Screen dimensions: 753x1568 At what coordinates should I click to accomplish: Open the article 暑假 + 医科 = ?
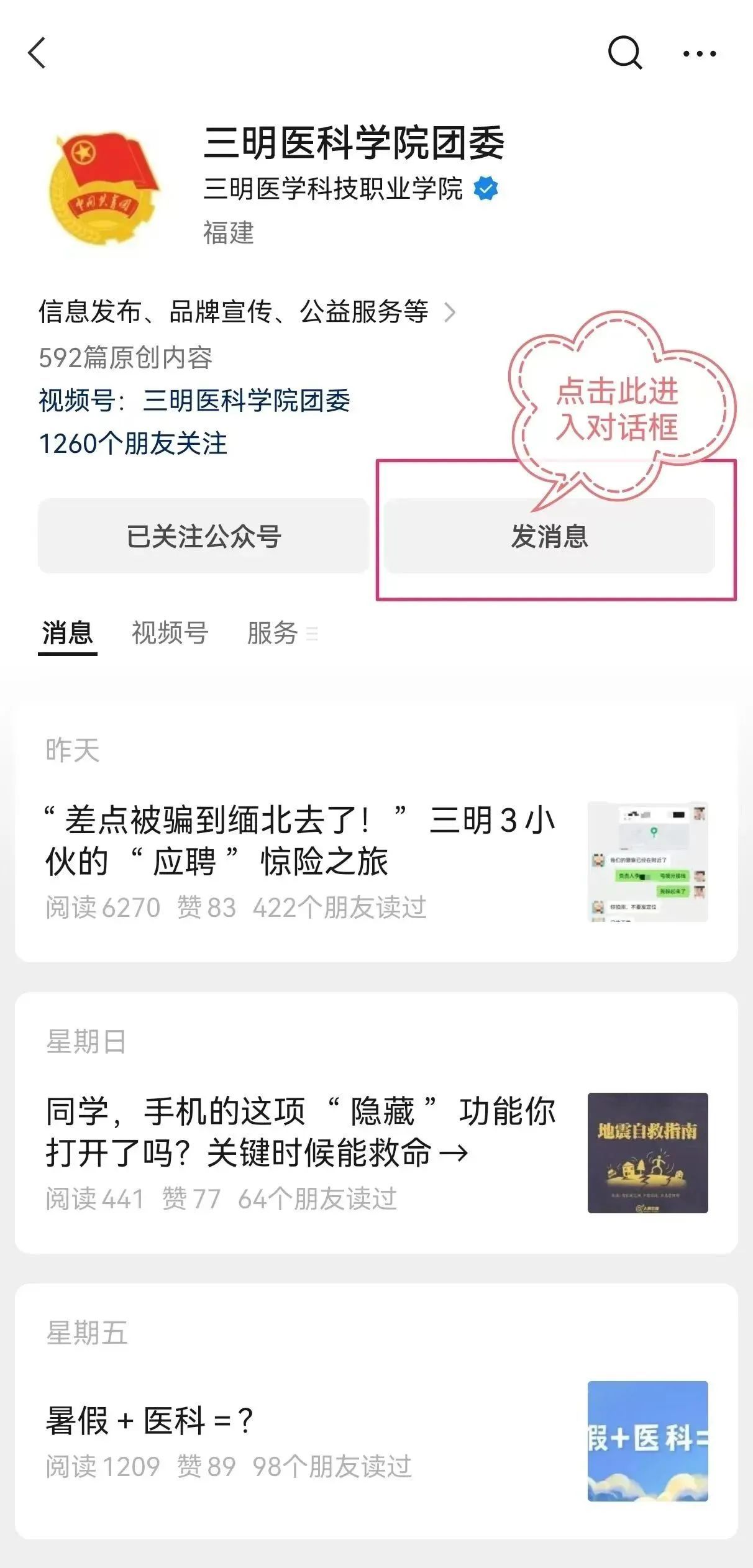point(149,1421)
